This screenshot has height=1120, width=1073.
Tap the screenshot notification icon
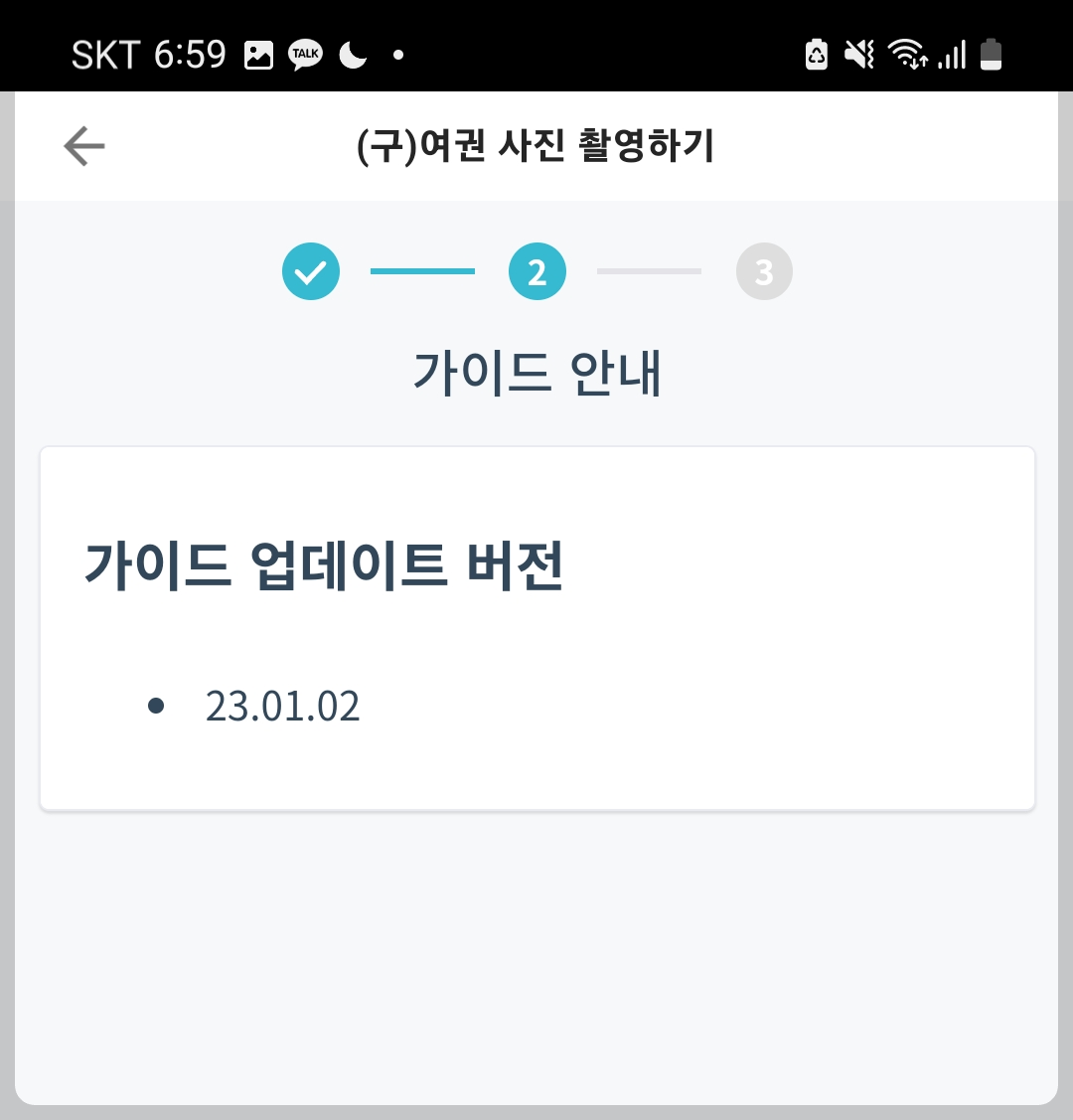[x=257, y=54]
